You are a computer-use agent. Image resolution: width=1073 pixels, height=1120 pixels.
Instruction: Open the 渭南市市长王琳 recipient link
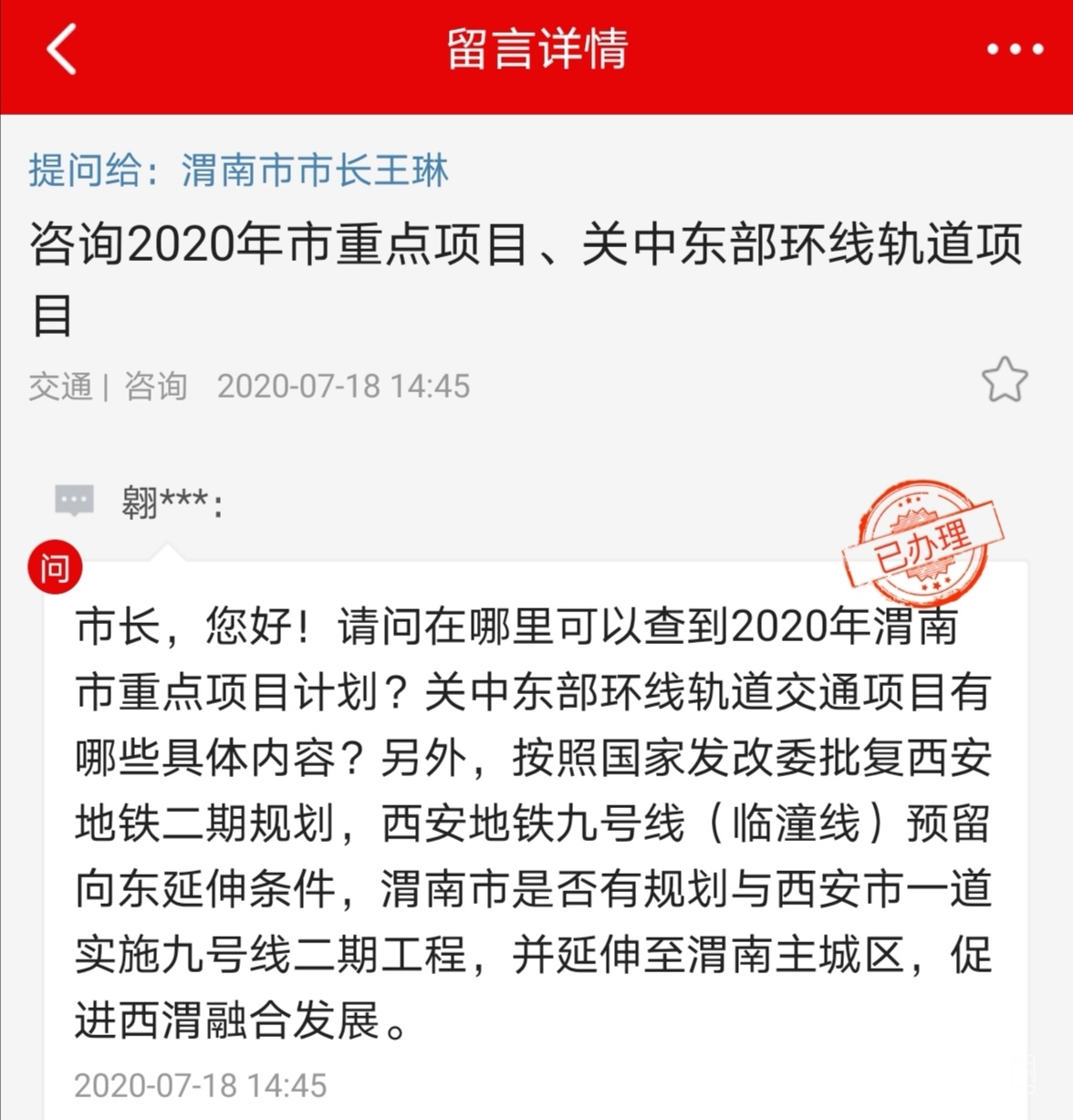(315, 171)
